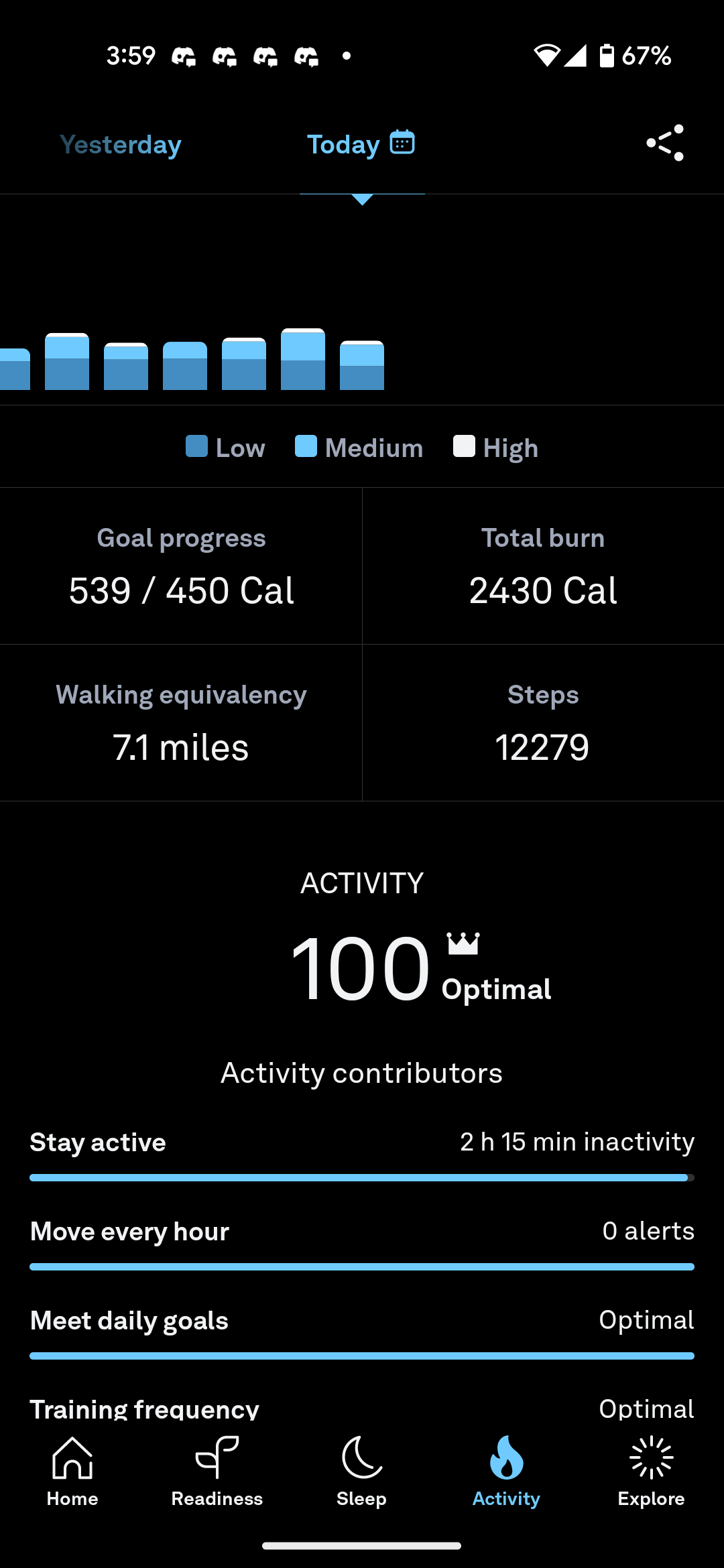
Task: Open the Explore tab
Action: point(651,1472)
